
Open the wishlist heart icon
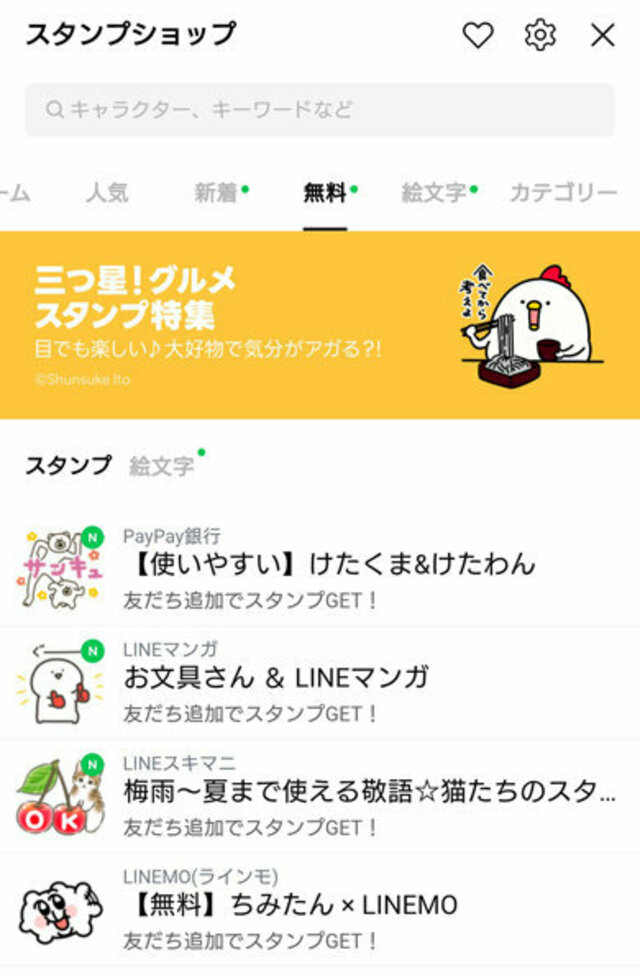tap(478, 35)
